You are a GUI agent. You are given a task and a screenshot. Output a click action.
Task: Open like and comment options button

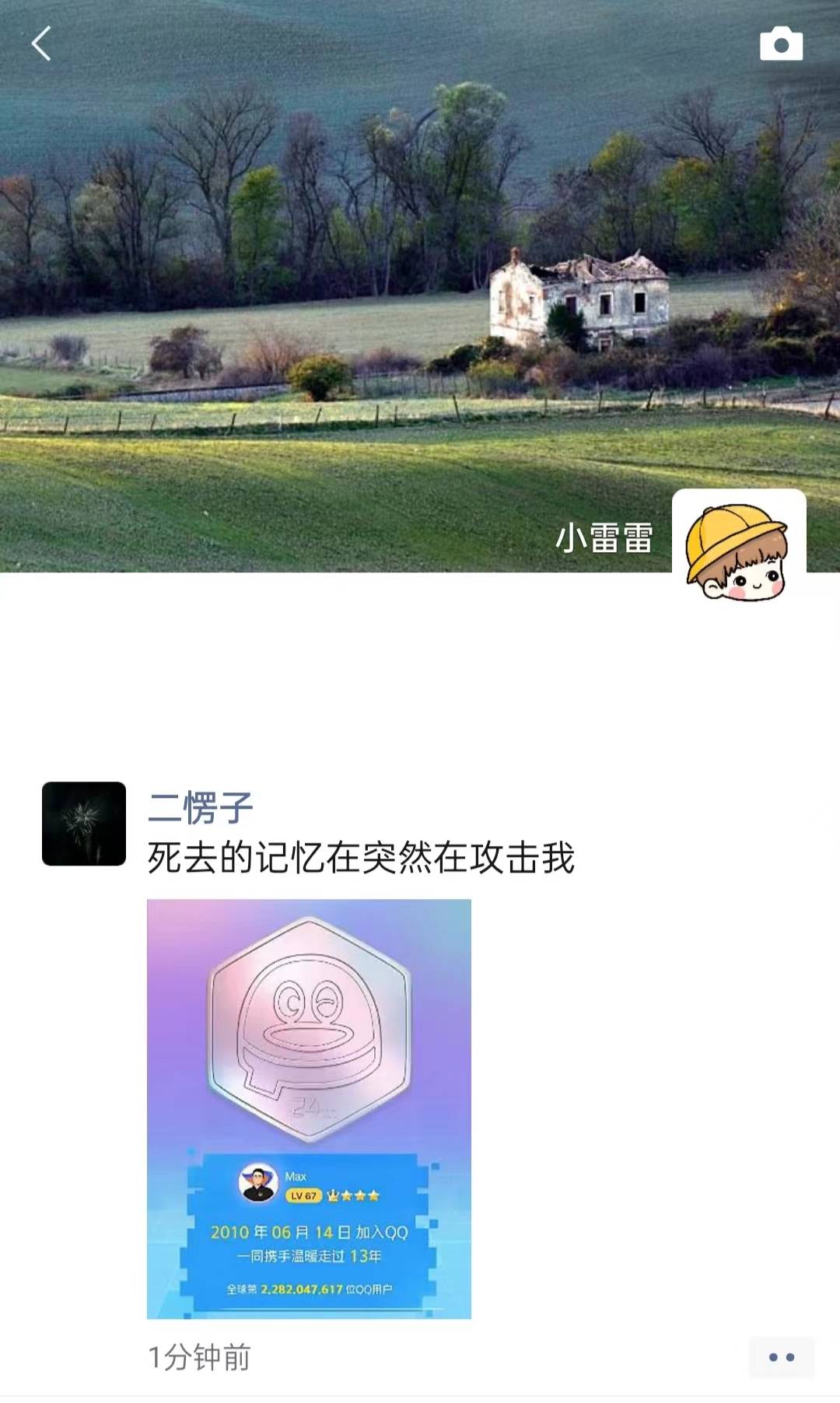[x=781, y=1357]
